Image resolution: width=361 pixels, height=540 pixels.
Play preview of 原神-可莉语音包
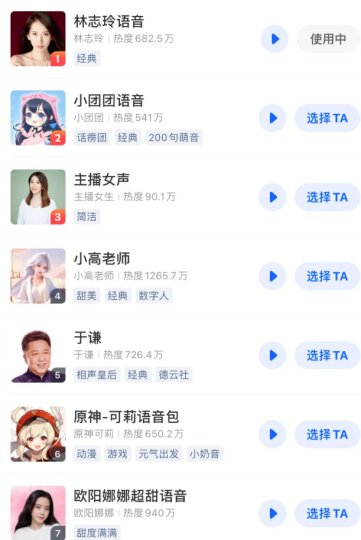273,434
